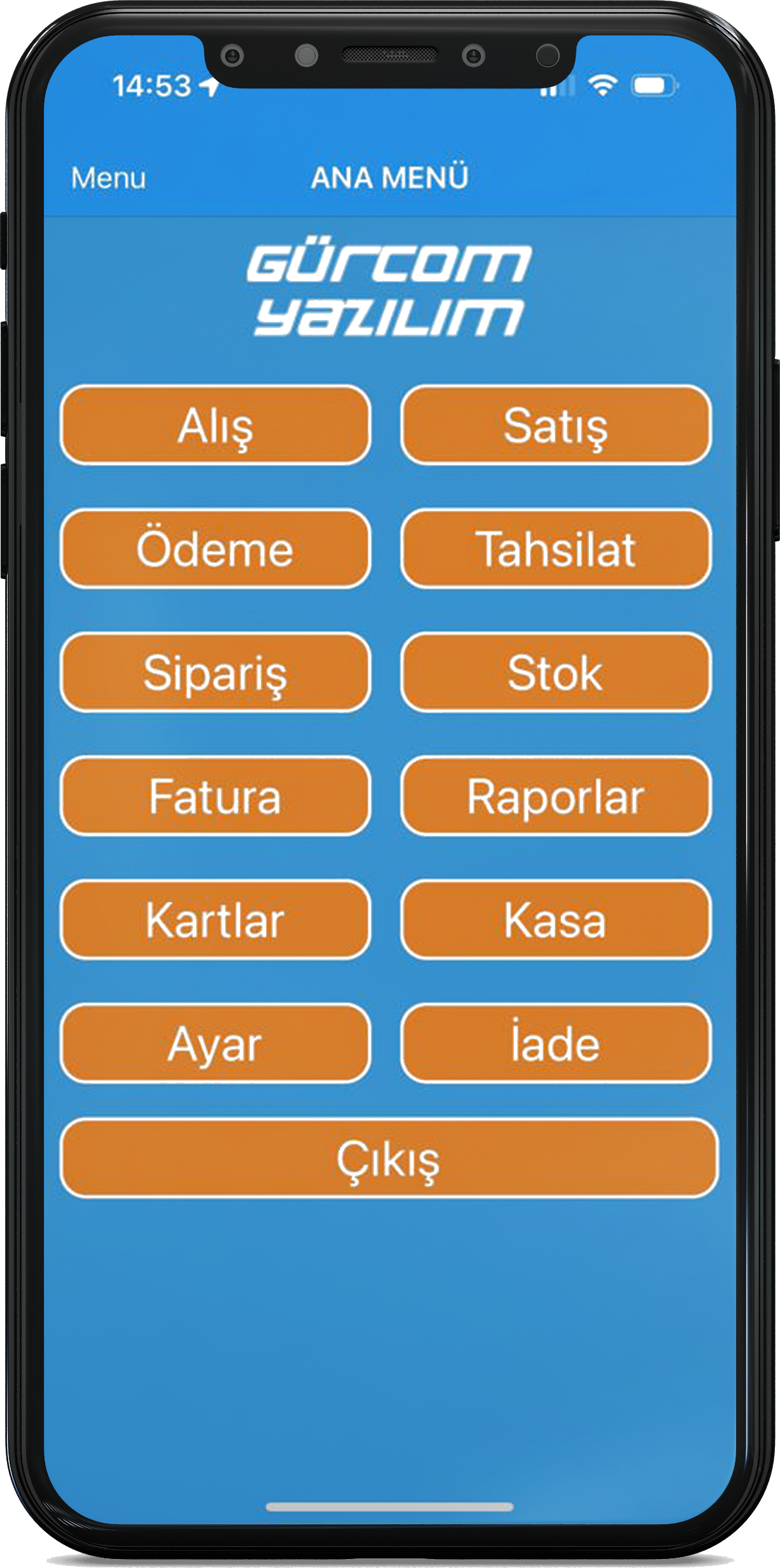The width and height of the screenshot is (780, 1568).
Task: Show Raporlar reports
Action: 555,796
